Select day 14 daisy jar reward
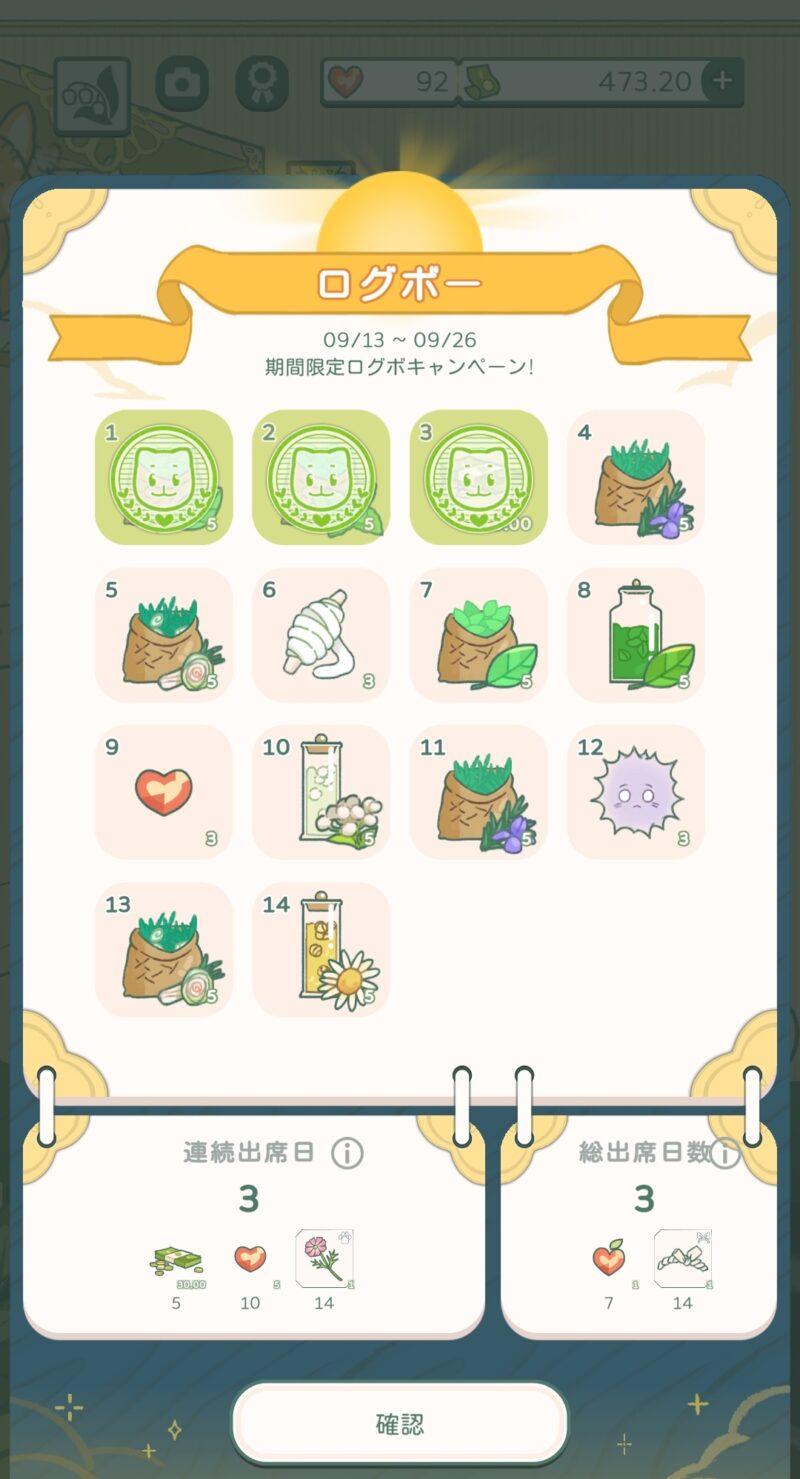This screenshot has height=1479, width=800. point(321,950)
